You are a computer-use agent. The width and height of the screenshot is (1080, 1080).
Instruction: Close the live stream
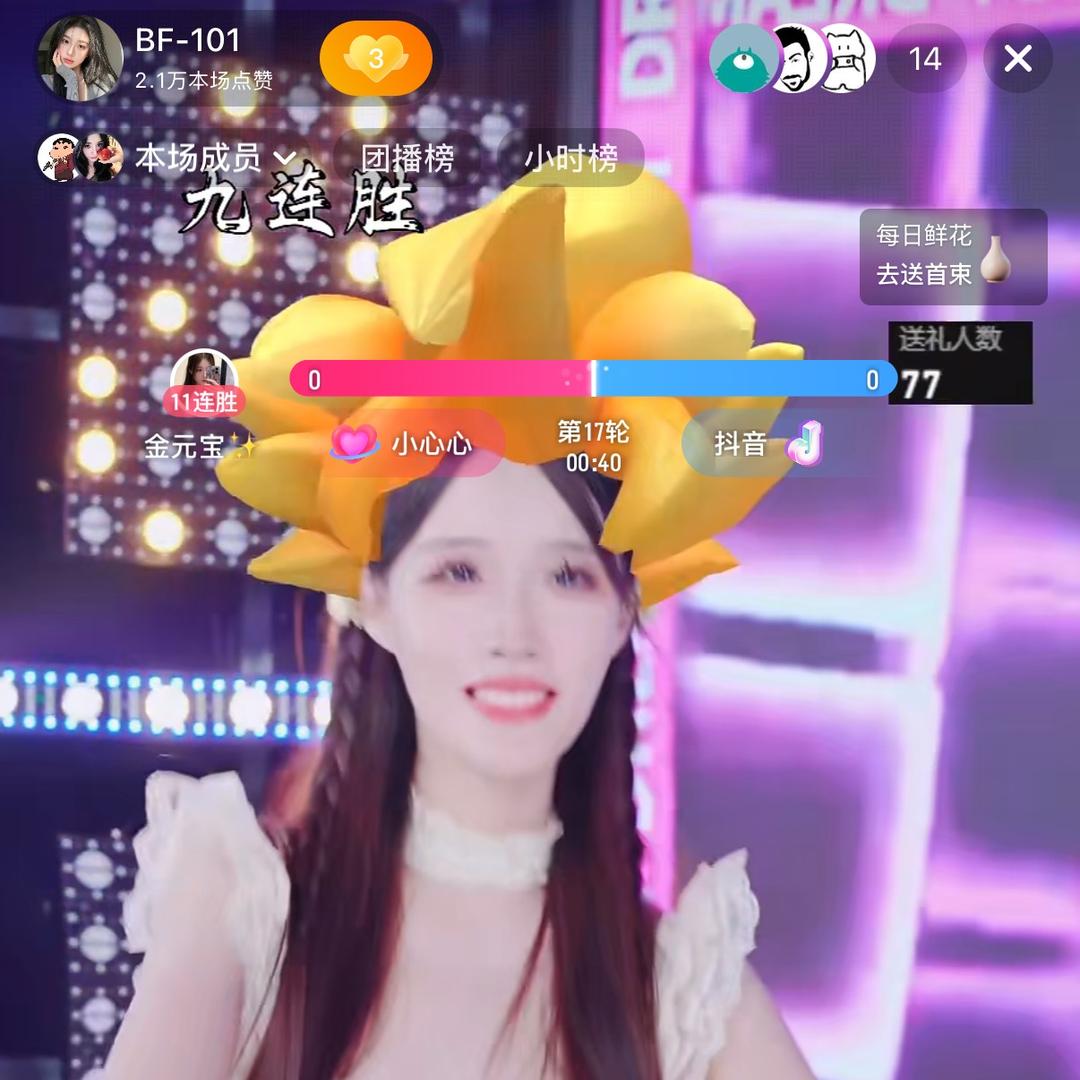(1017, 59)
